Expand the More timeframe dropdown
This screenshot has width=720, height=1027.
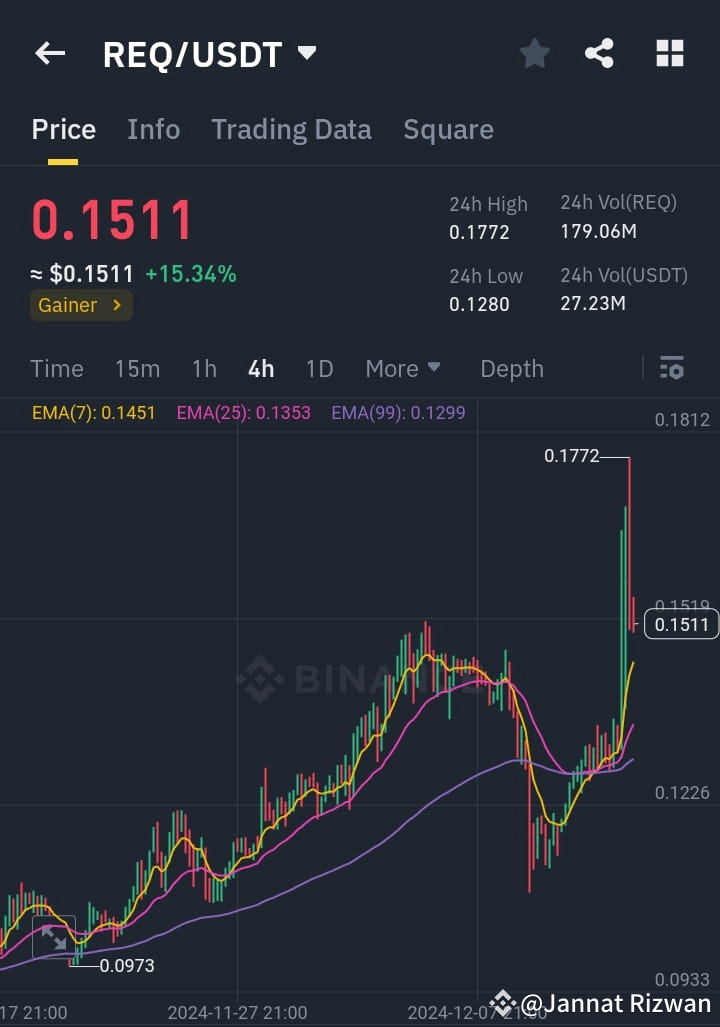[403, 368]
